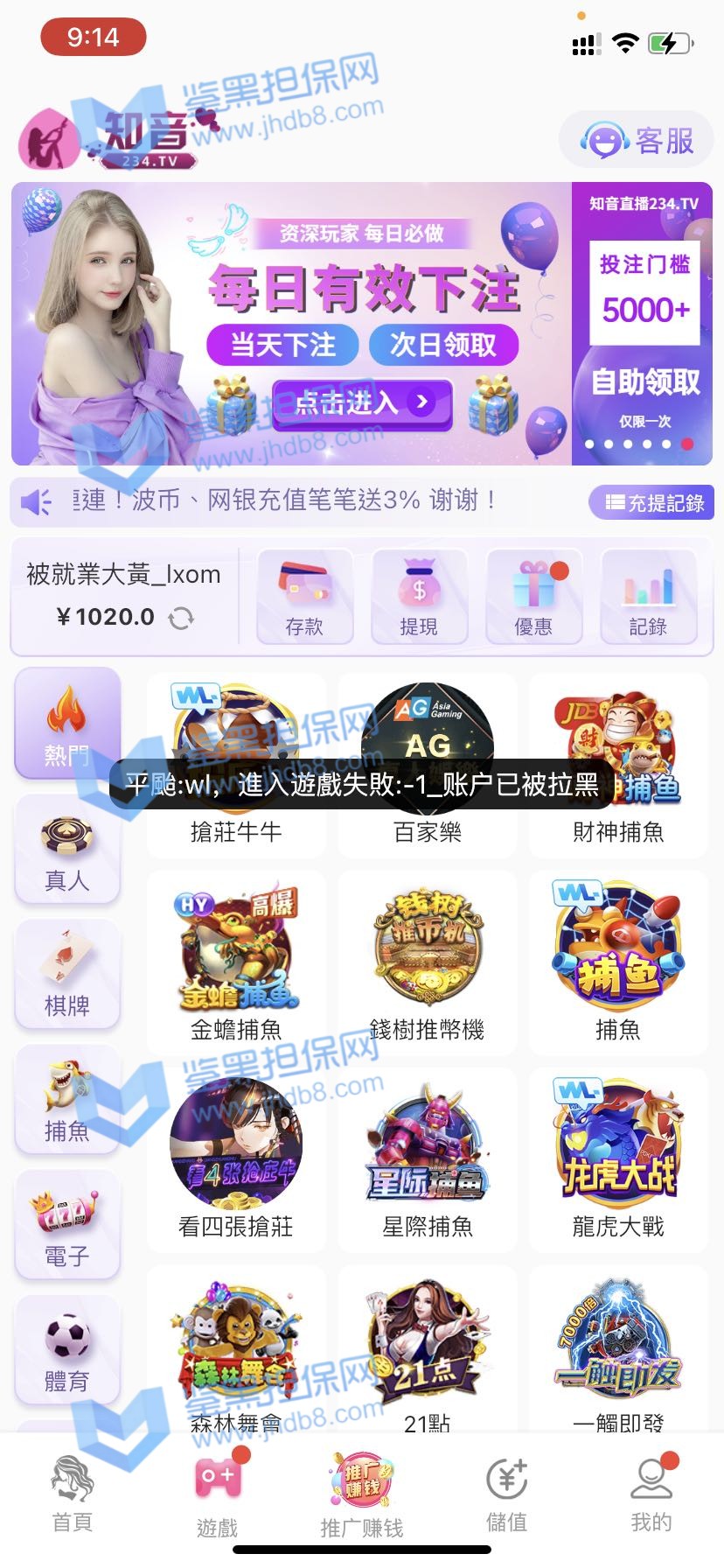Viewport: 724px width, 1568px height.
Task: Open 優惠 promotions
Action: [533, 597]
